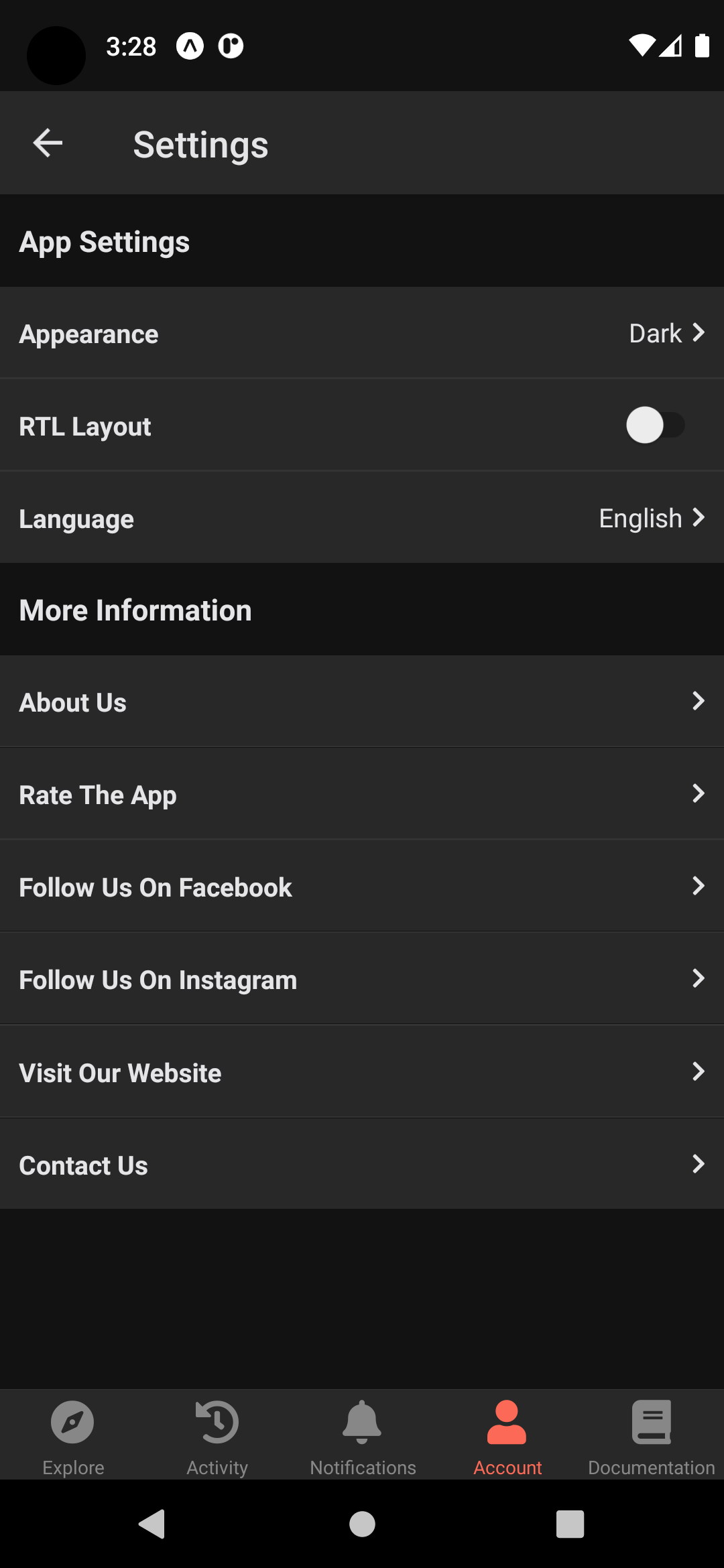724x1568 pixels.
Task: Open About Us
Action: [362, 702]
